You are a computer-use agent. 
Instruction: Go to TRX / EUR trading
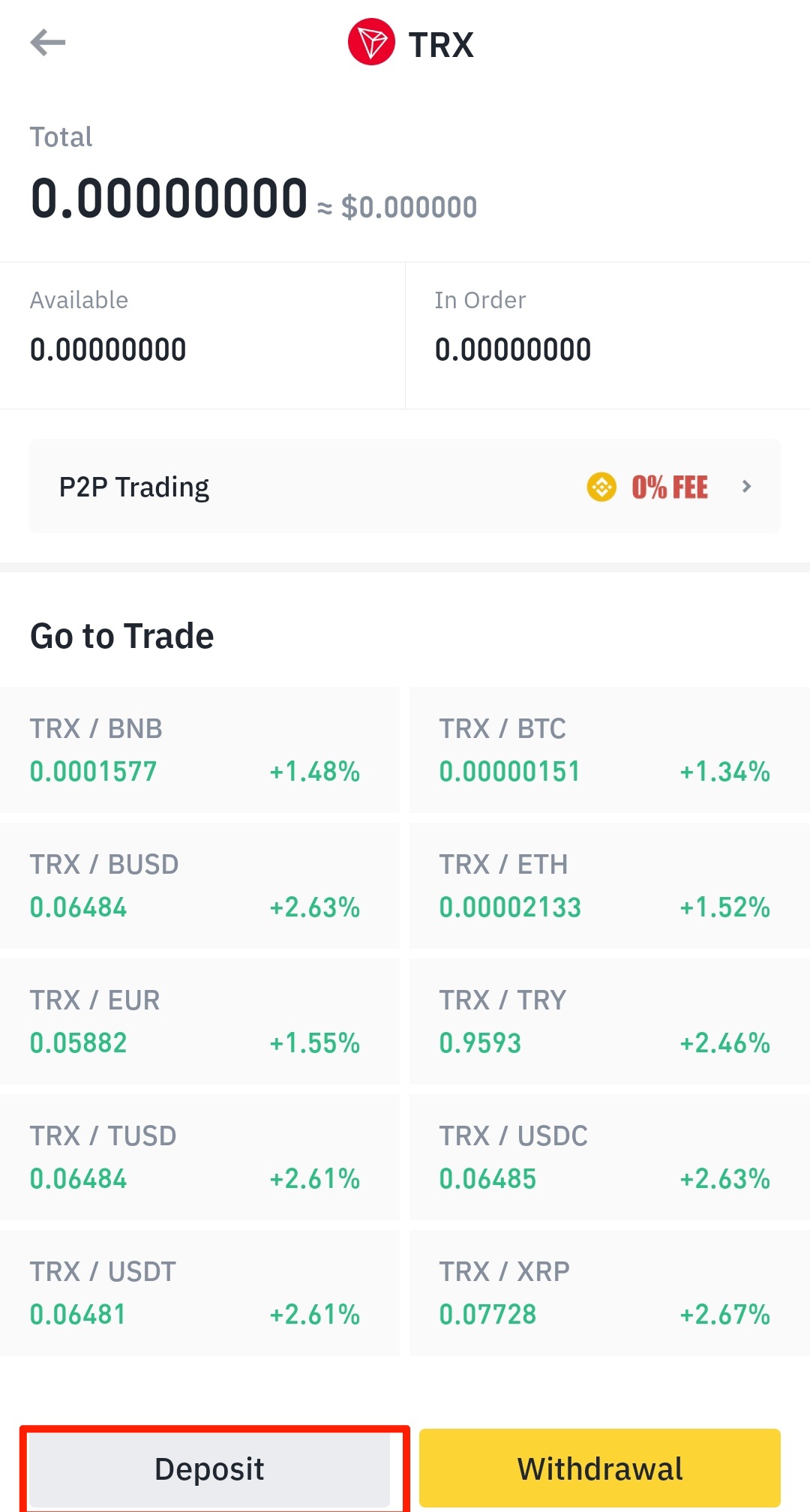pyautogui.click(x=199, y=1021)
